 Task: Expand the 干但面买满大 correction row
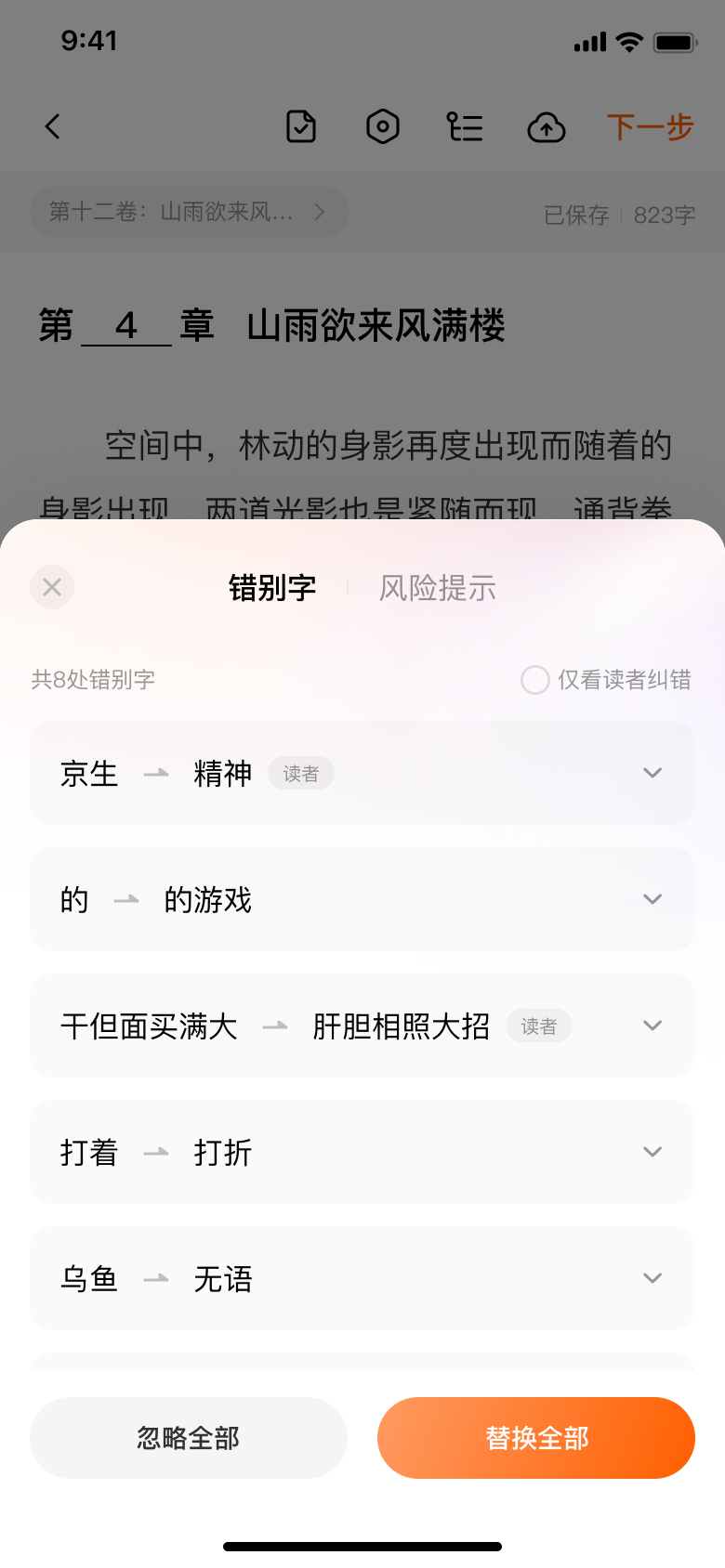pyautogui.click(x=652, y=1026)
